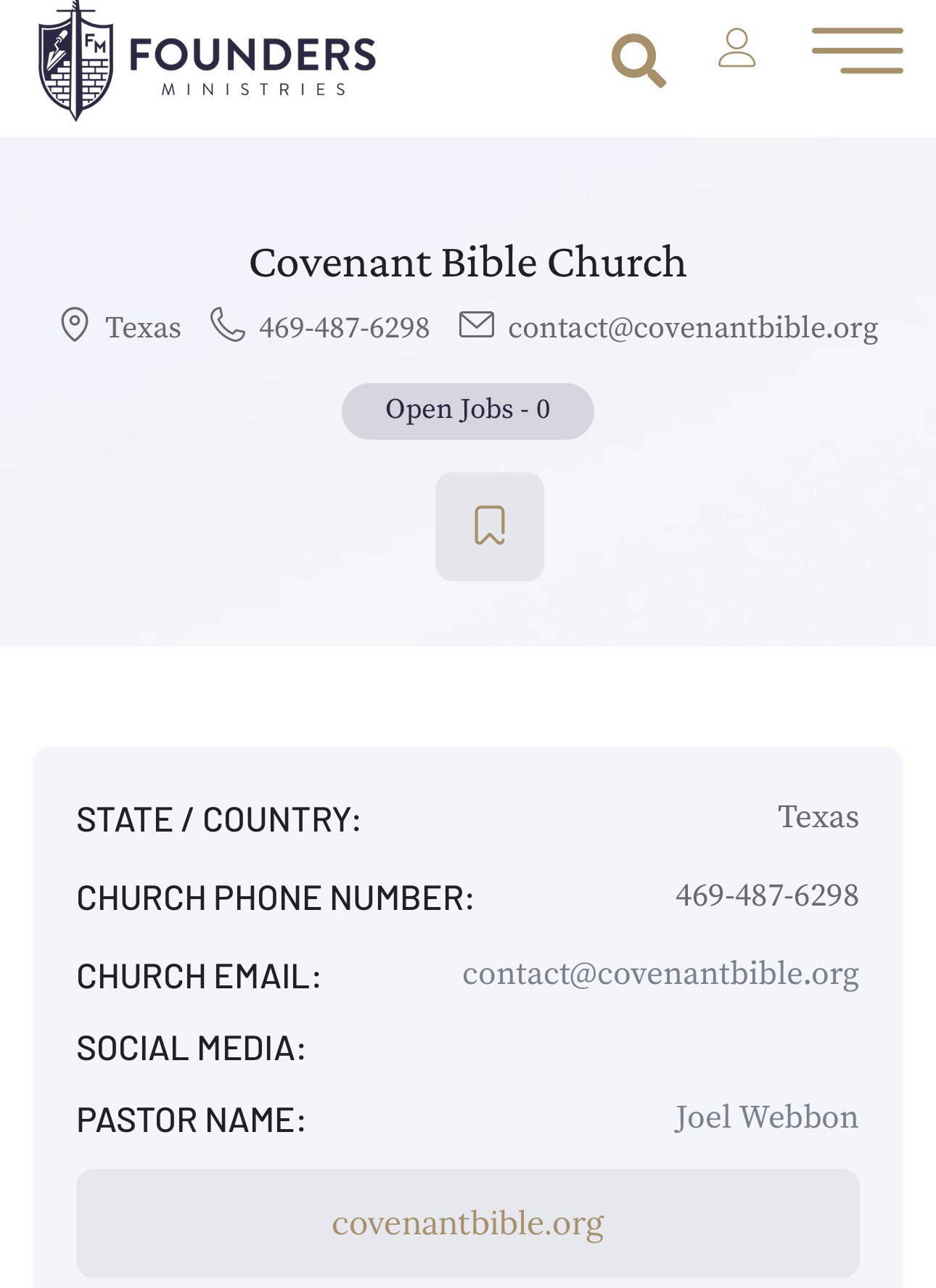
Task: View the Open Jobs - 0 chip
Action: pos(468,411)
